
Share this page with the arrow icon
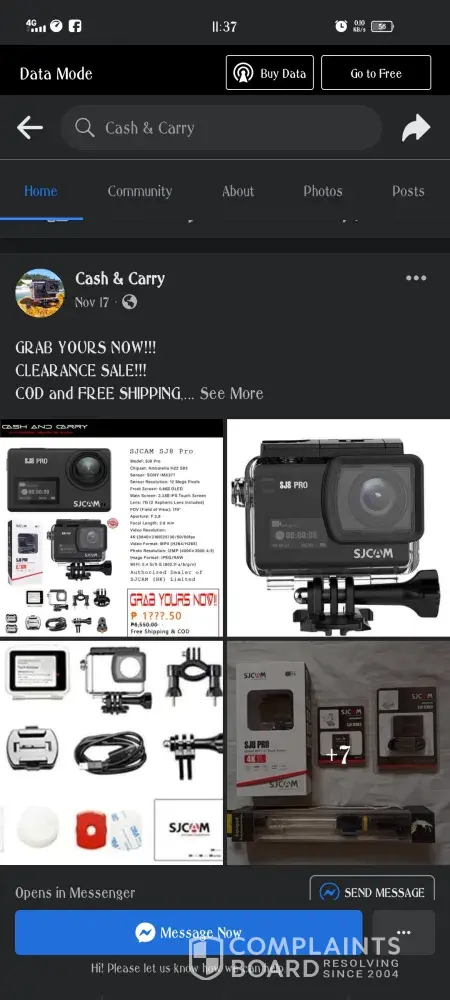coord(416,128)
